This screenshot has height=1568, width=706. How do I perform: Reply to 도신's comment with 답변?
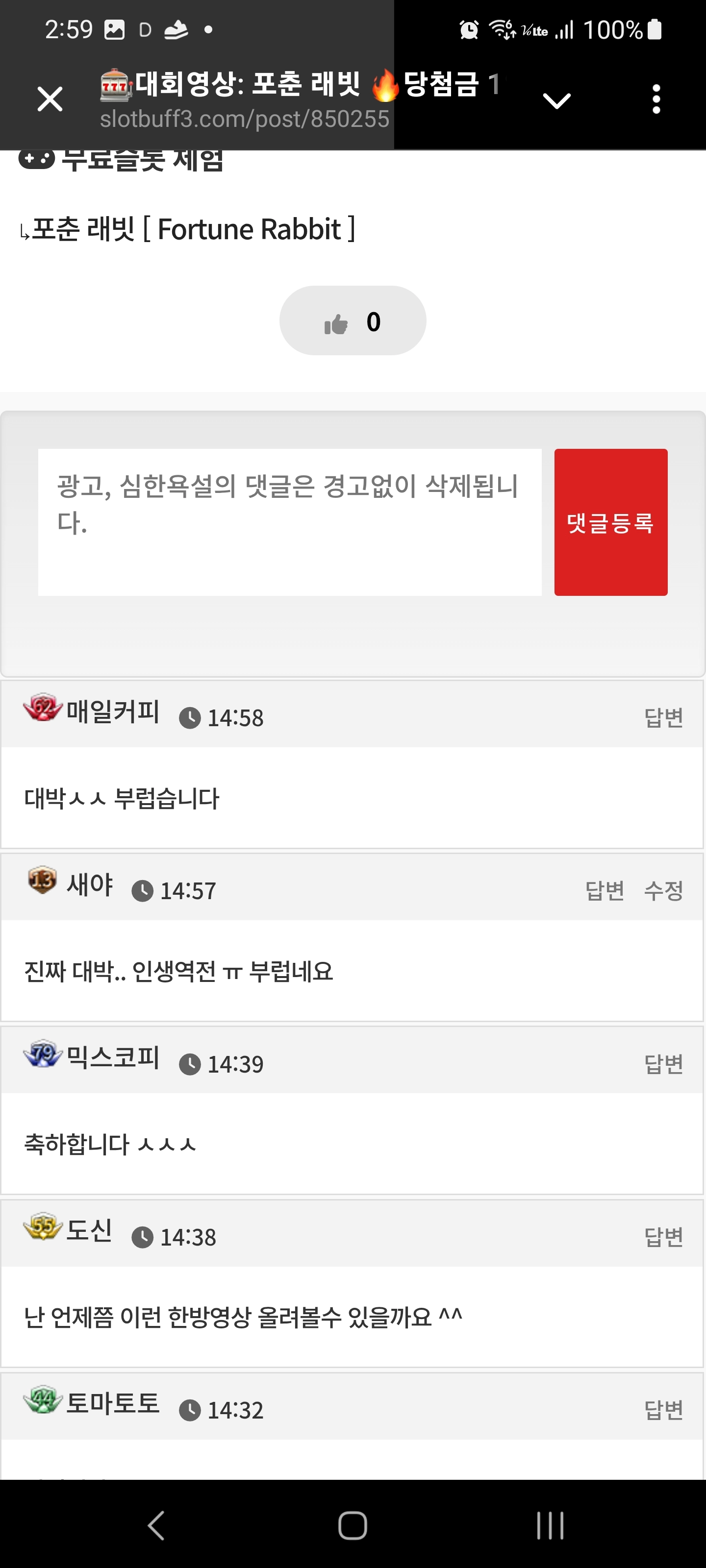(663, 1236)
